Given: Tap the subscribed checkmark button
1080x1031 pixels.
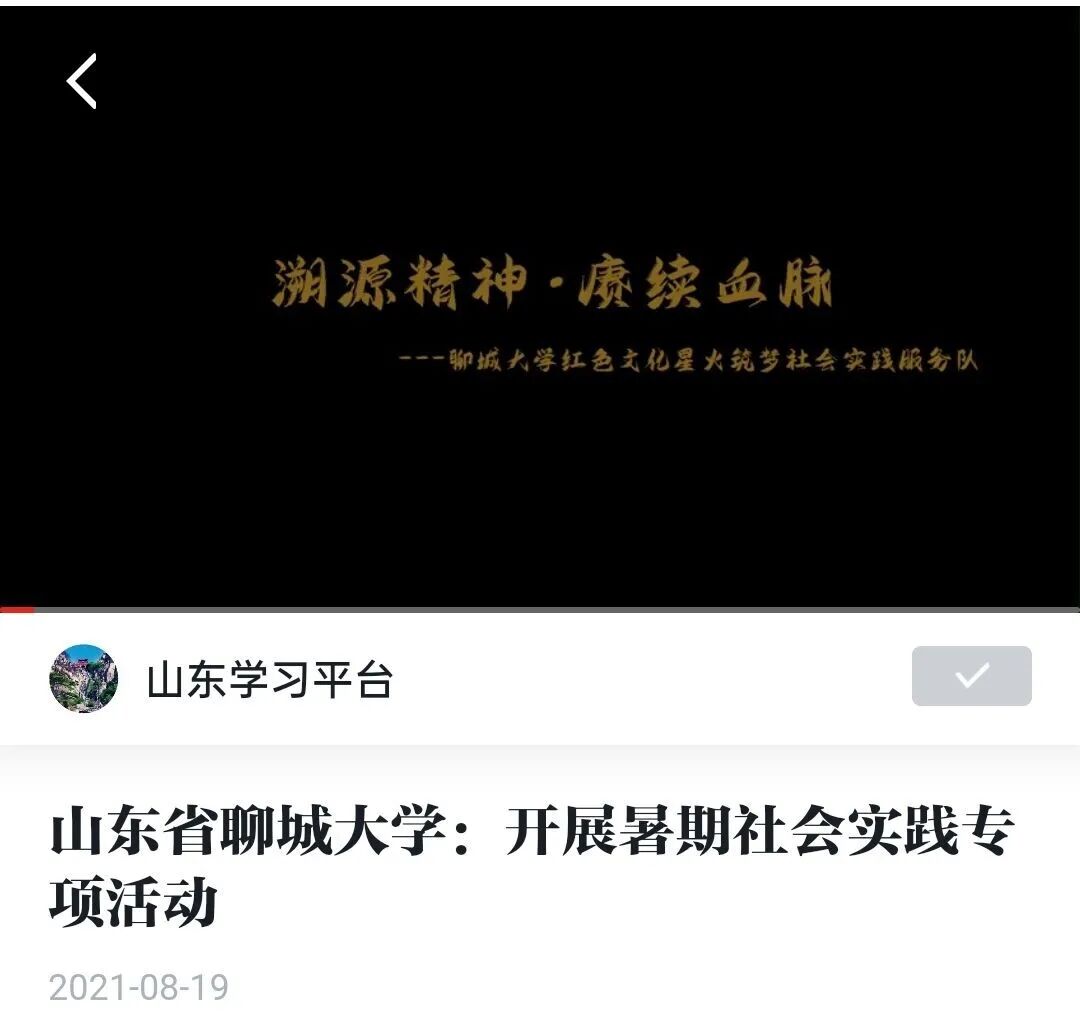Looking at the screenshot, I should 971,677.
